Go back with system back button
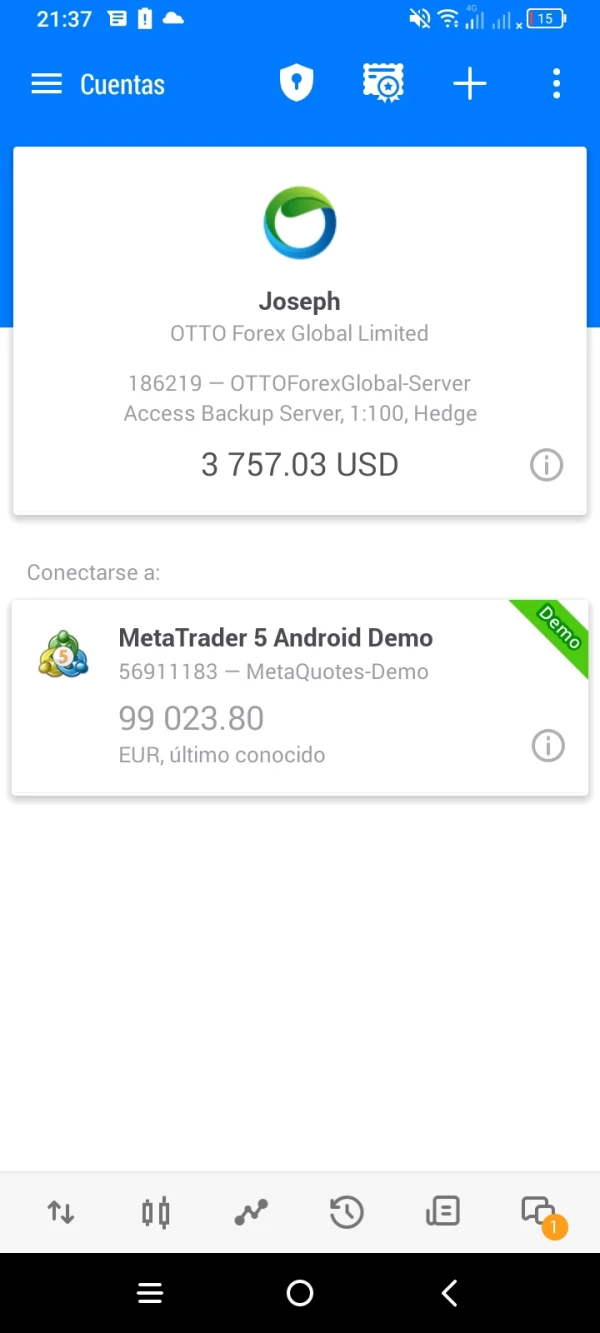Image resolution: width=600 pixels, height=1333 pixels. coord(449,1293)
